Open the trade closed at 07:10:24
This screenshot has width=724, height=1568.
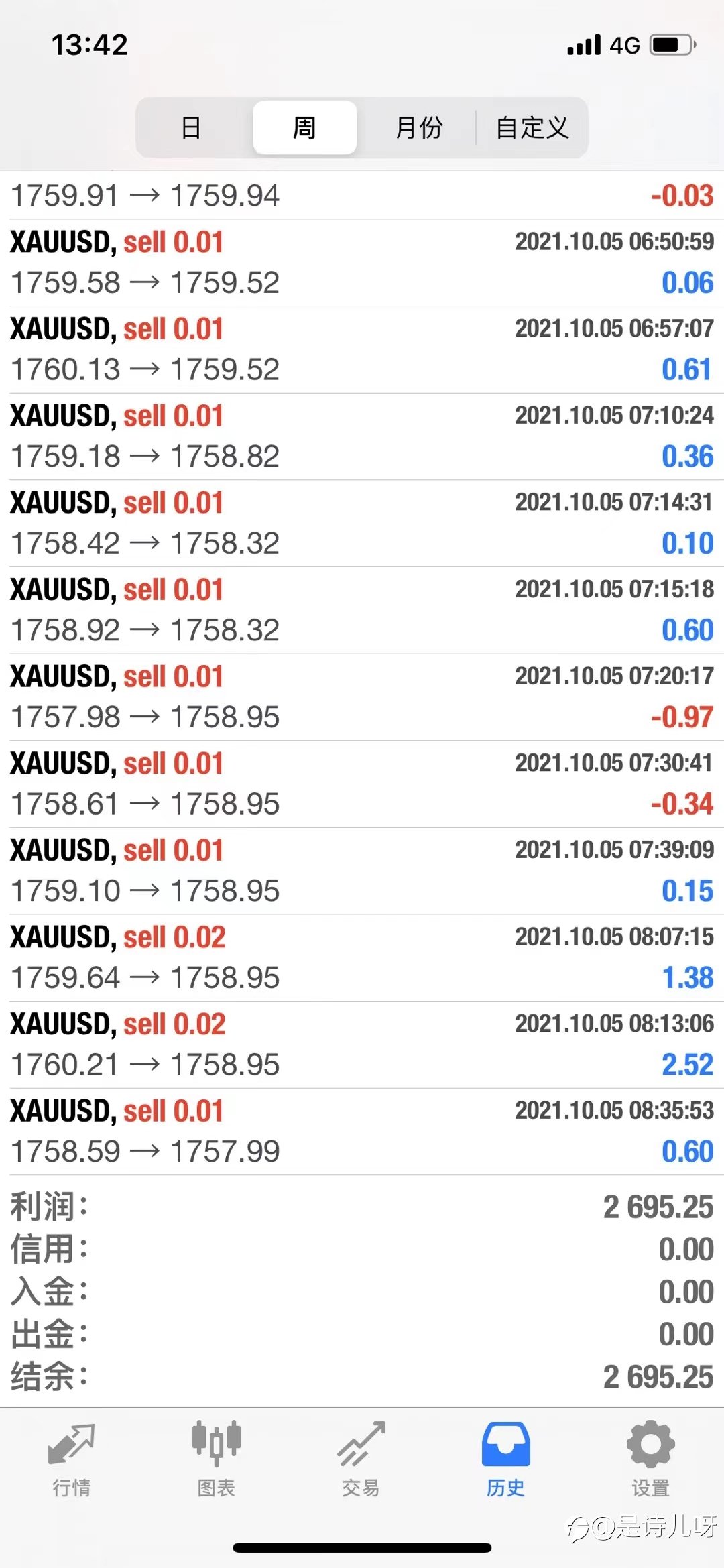click(x=362, y=436)
